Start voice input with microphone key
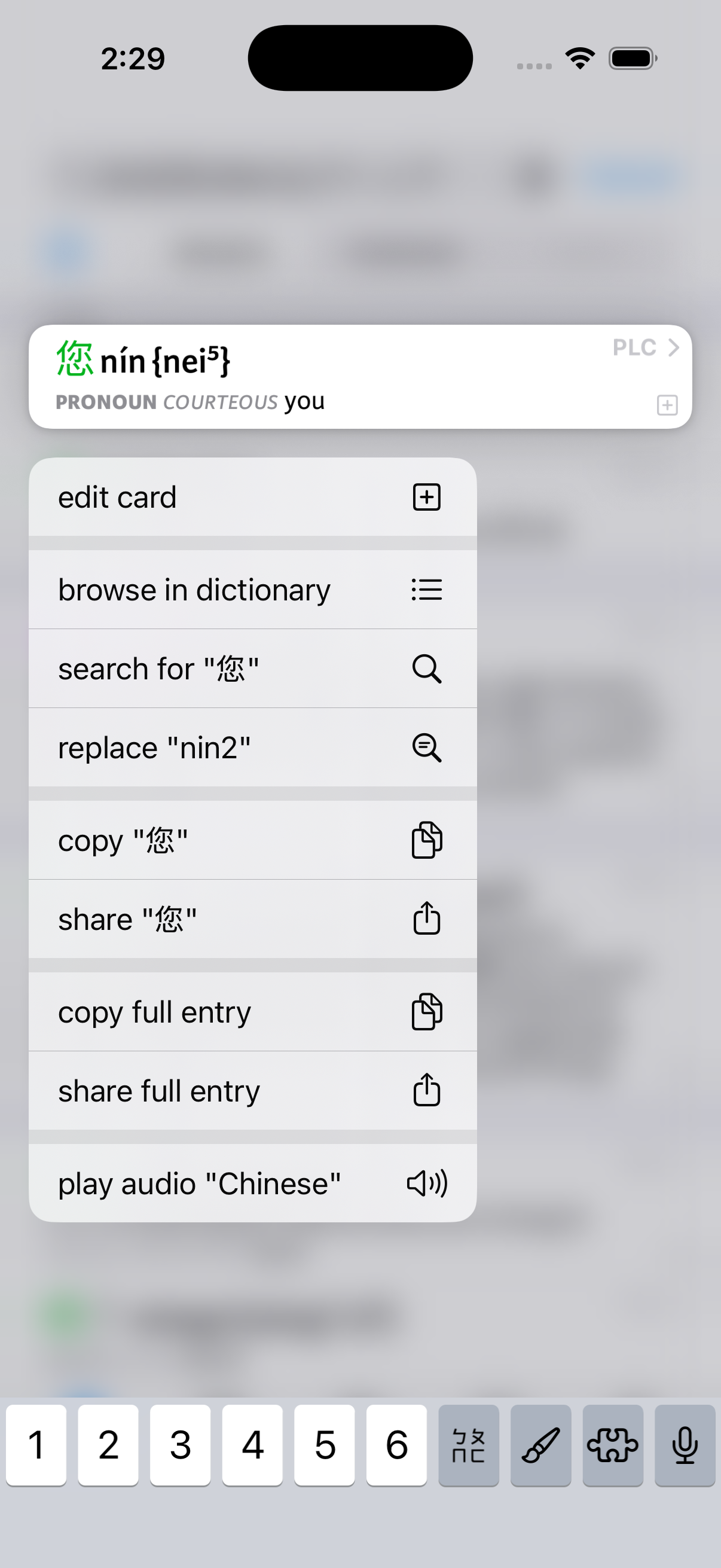The image size is (721, 1568). tap(685, 1444)
